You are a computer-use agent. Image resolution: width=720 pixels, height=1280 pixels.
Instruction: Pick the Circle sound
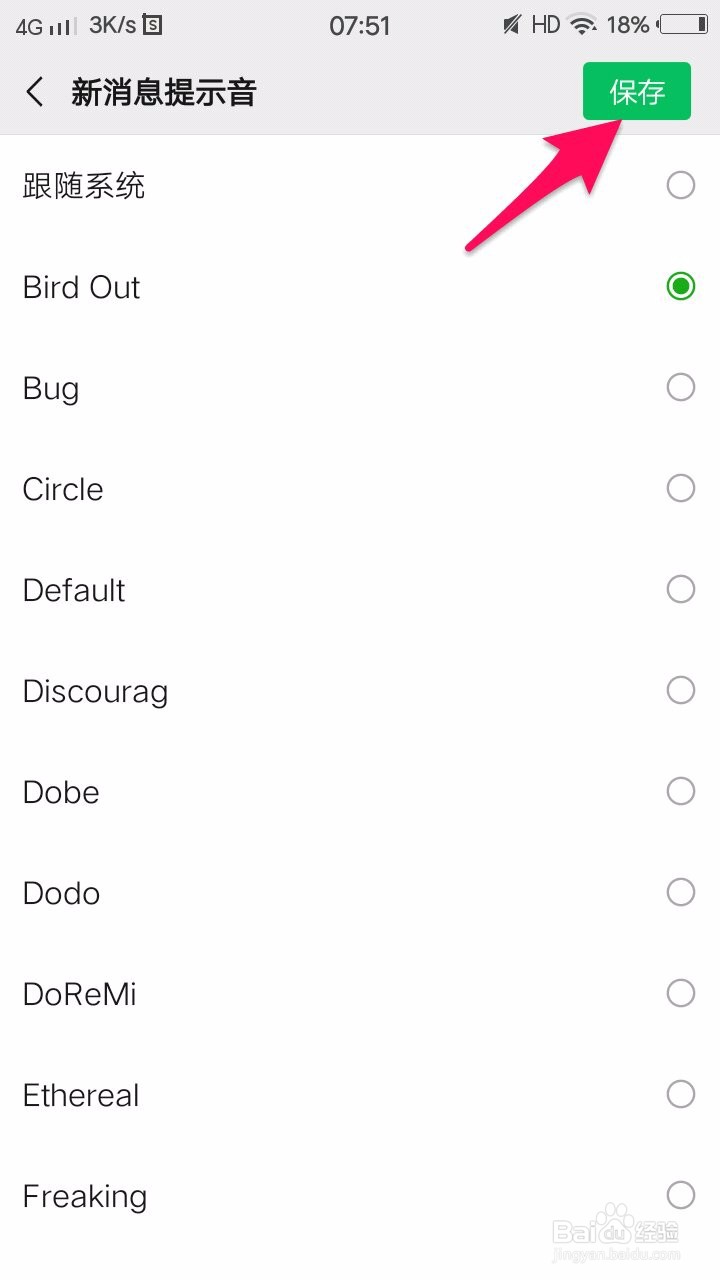360,489
